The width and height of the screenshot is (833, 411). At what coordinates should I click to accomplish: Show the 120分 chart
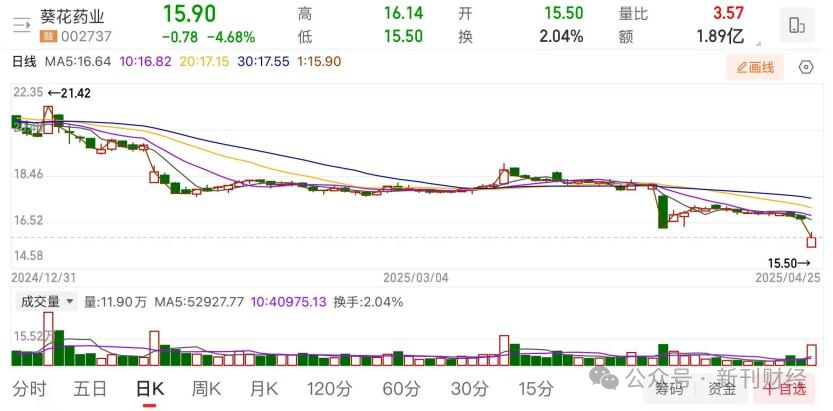point(328,388)
